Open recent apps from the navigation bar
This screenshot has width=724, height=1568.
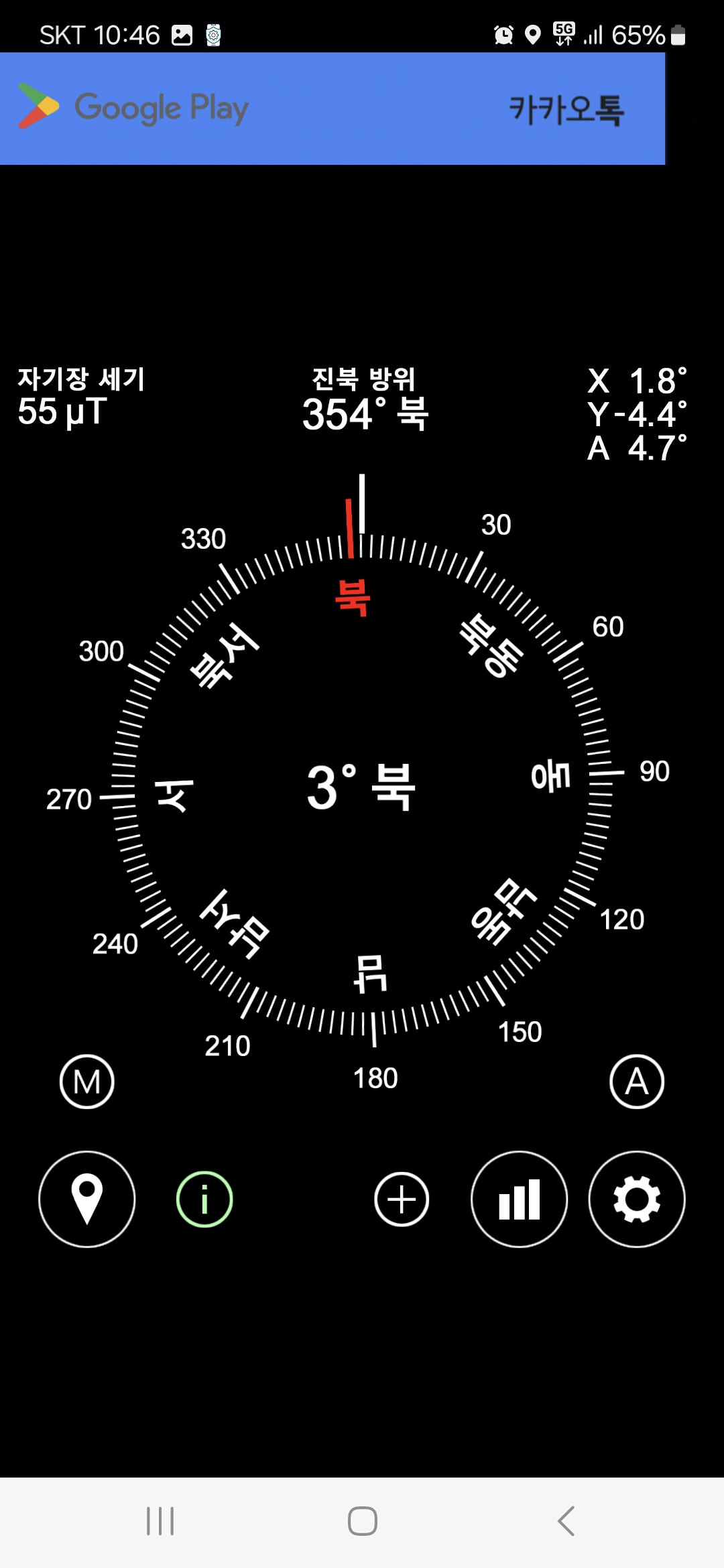160,1520
